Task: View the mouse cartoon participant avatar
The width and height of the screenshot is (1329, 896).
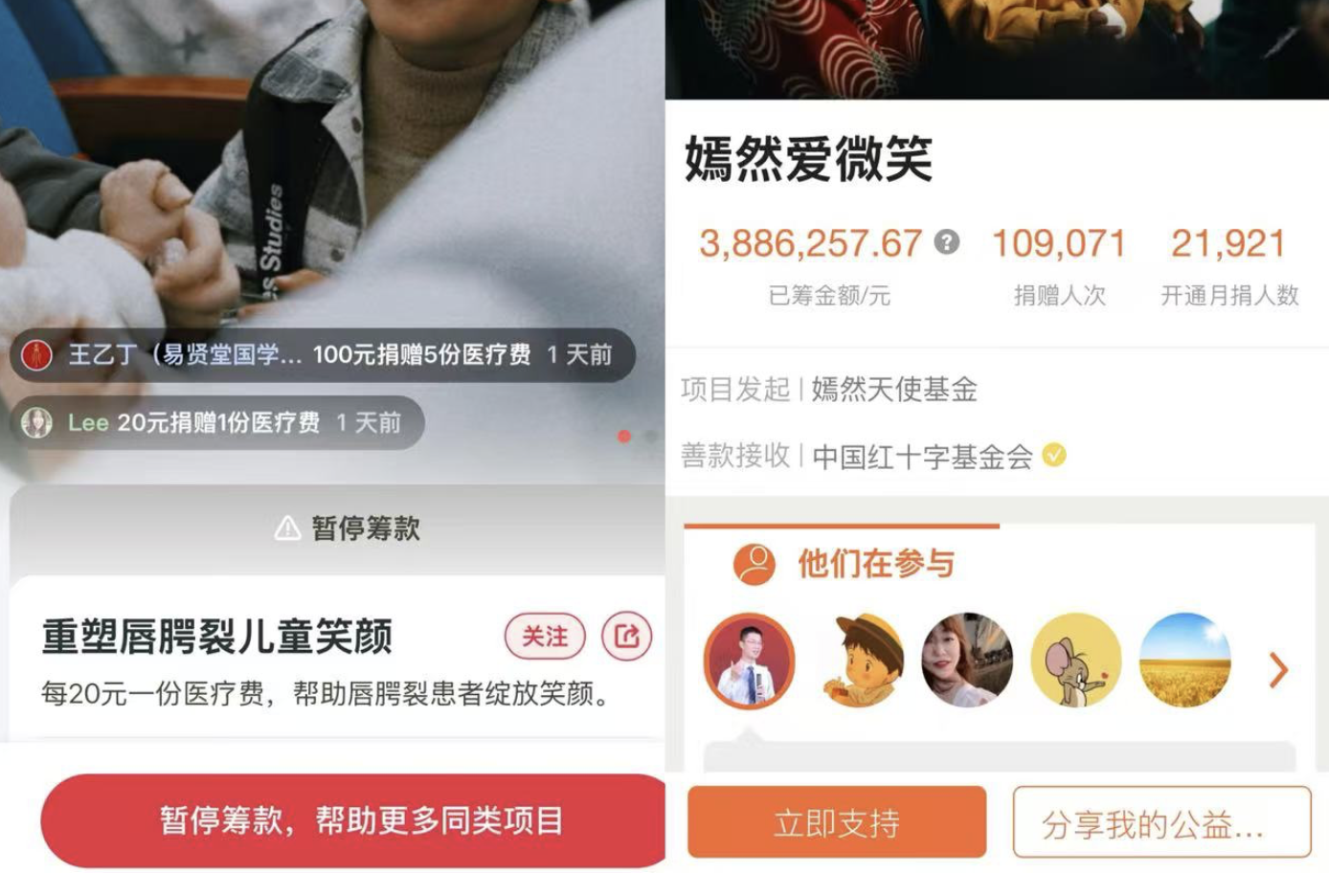Action: point(1075,661)
